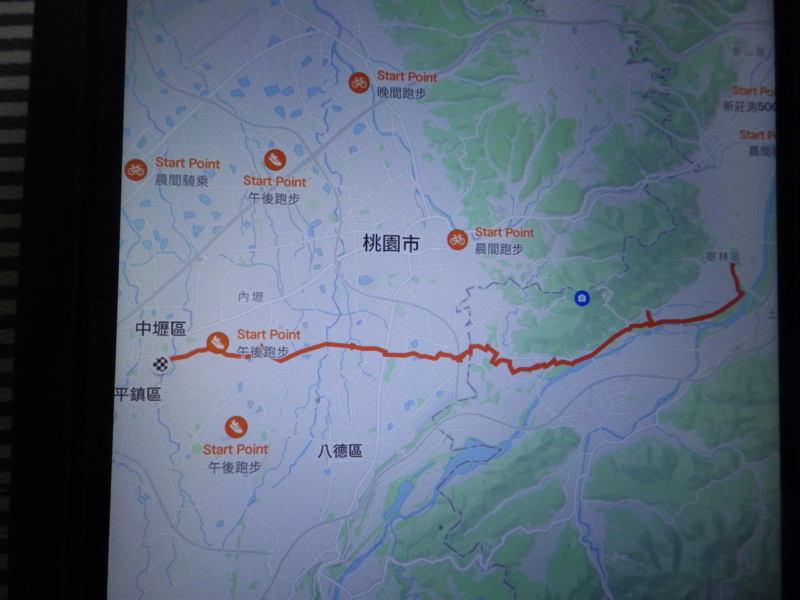Image resolution: width=800 pixels, height=600 pixels.
Task: Tap the 晨間跑步 Start Point bike marker
Action: [x=457, y=239]
